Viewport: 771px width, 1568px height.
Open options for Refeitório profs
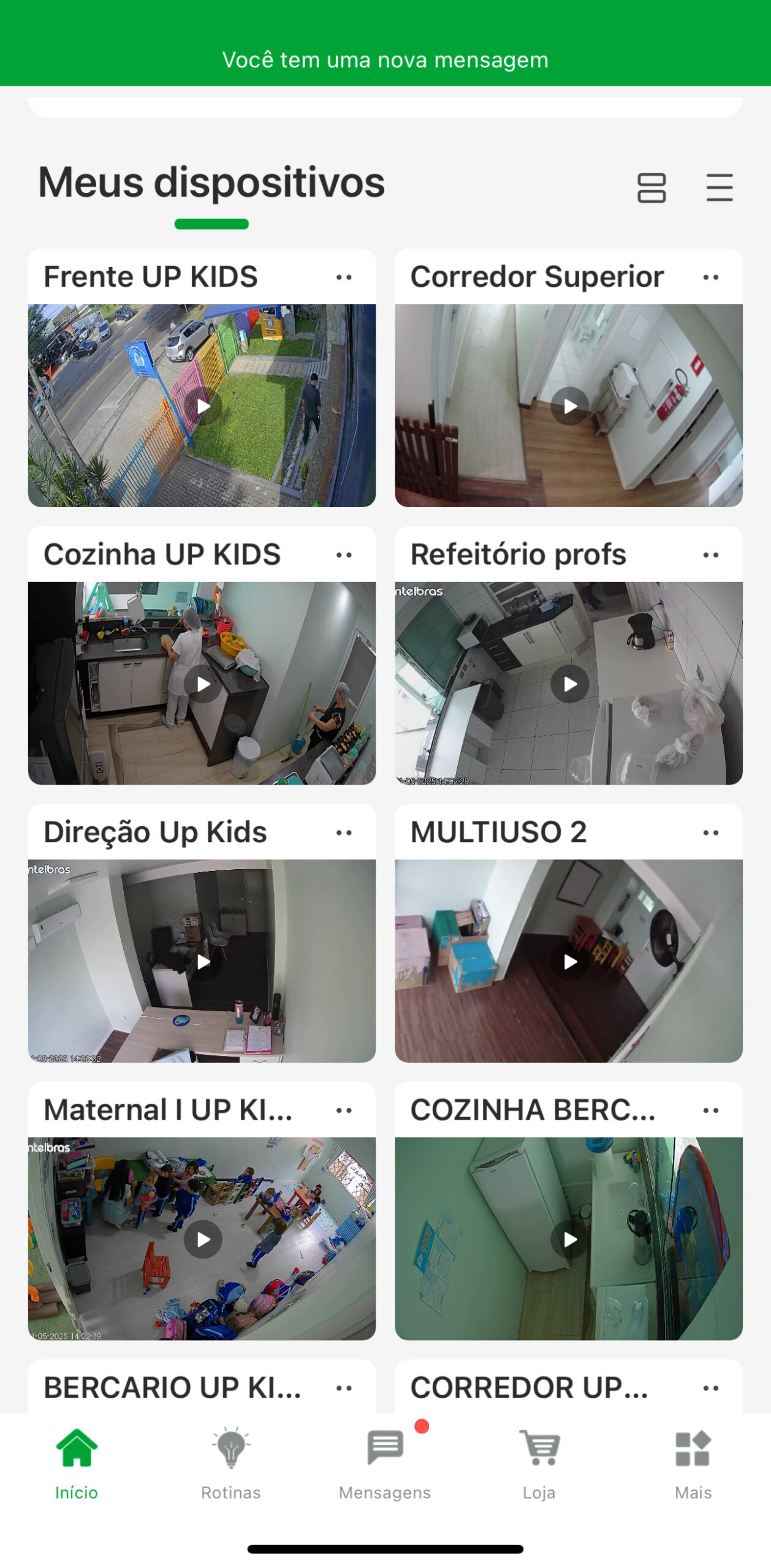point(710,555)
